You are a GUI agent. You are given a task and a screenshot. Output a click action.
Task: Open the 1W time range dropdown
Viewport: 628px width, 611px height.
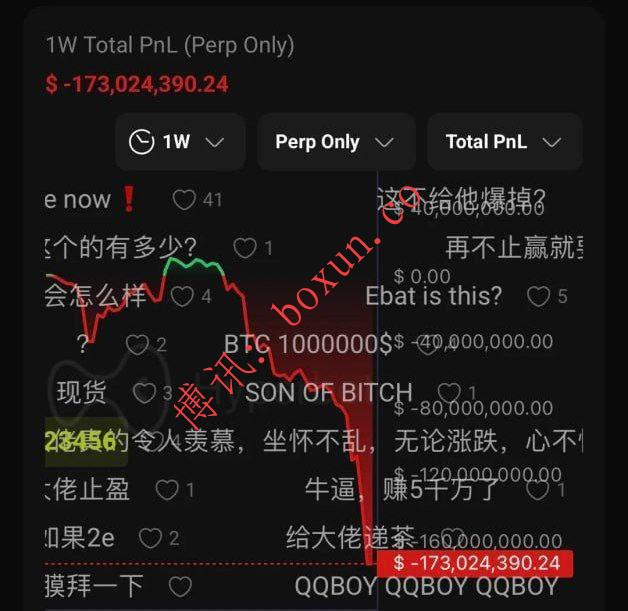(180, 142)
